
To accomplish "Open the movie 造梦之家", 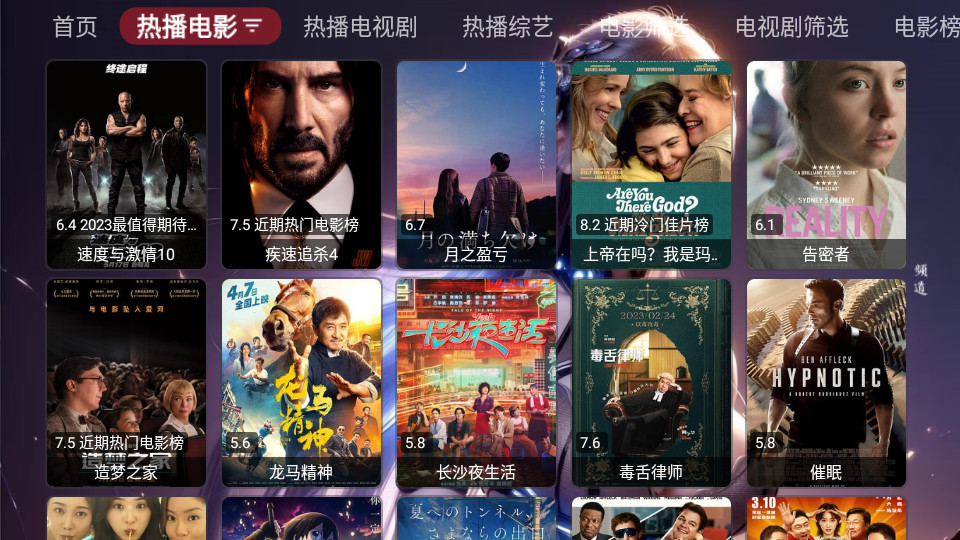I will [126, 383].
